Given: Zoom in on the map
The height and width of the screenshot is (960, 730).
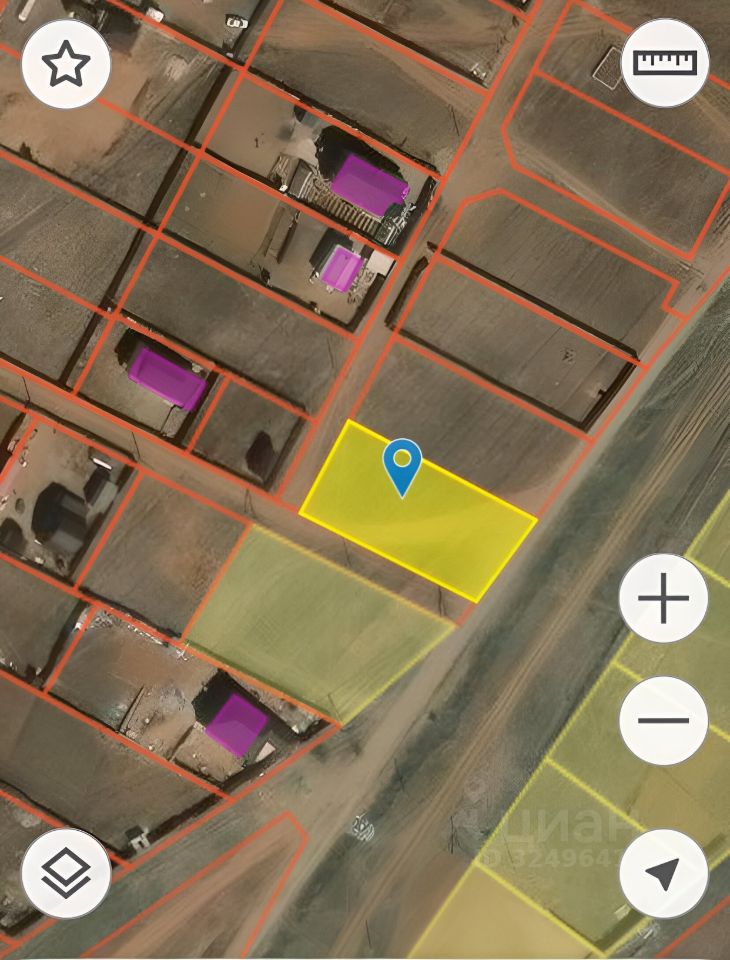Looking at the screenshot, I should [664, 600].
